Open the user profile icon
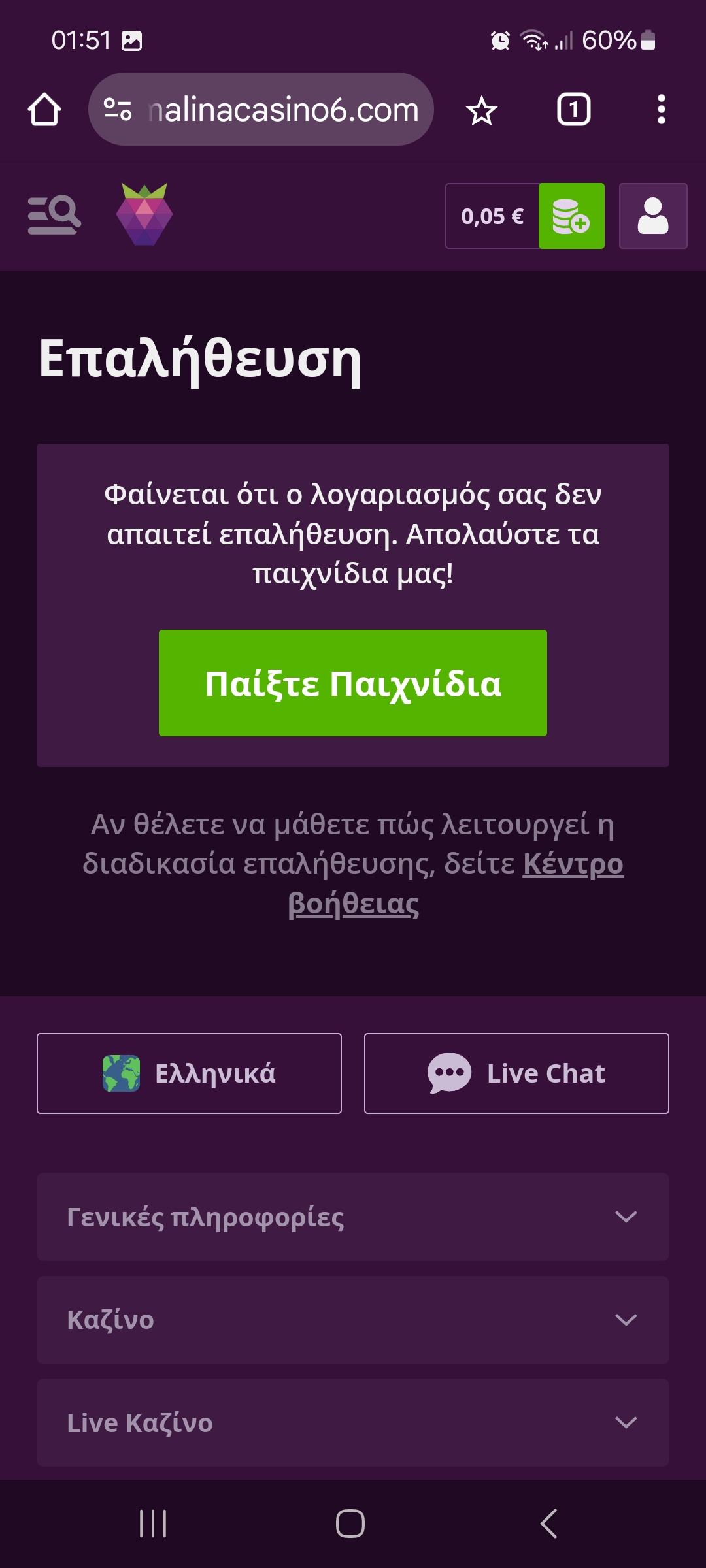The image size is (706, 1568). coord(652,216)
